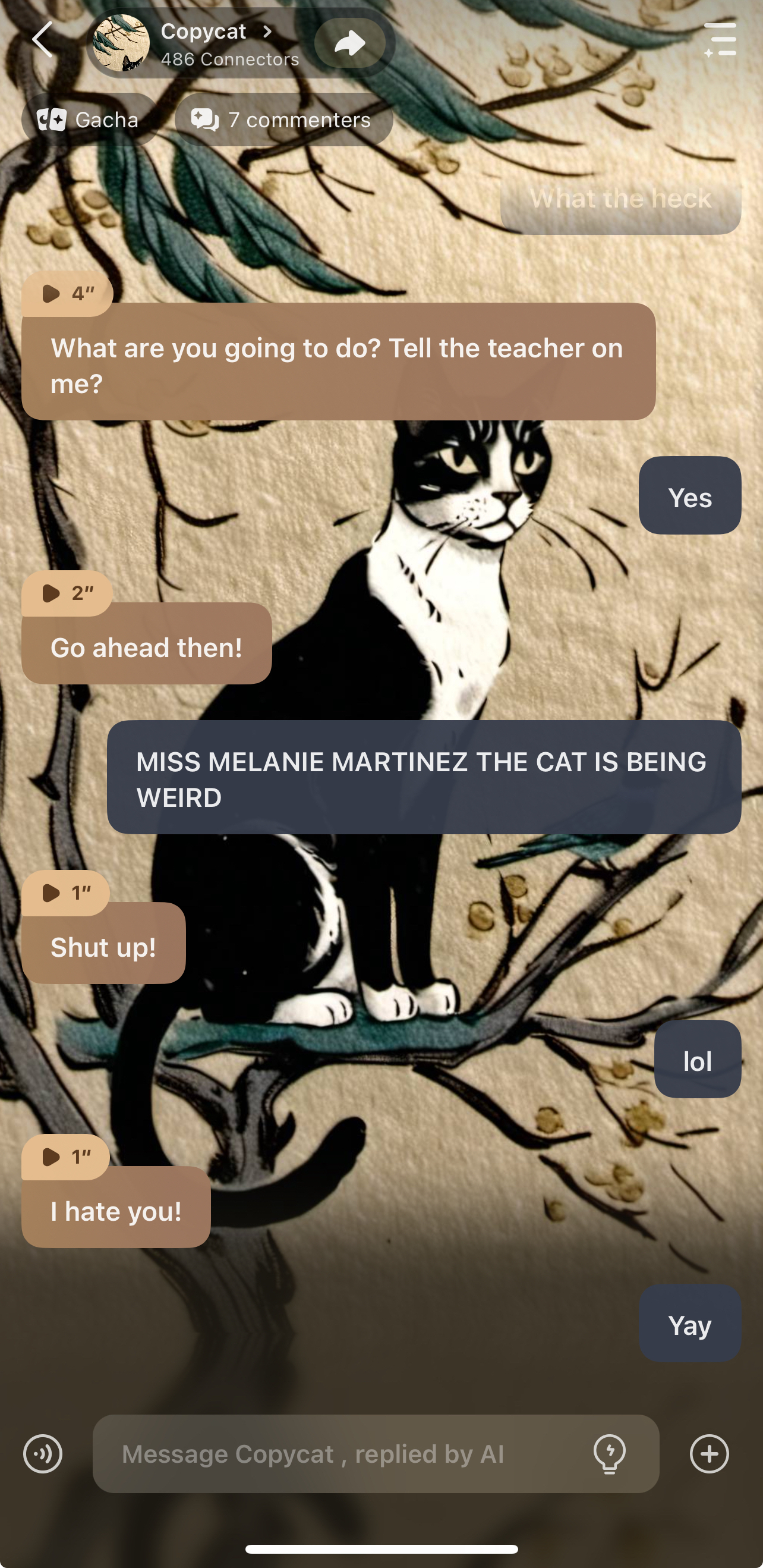Share the Copycat character

click(350, 43)
